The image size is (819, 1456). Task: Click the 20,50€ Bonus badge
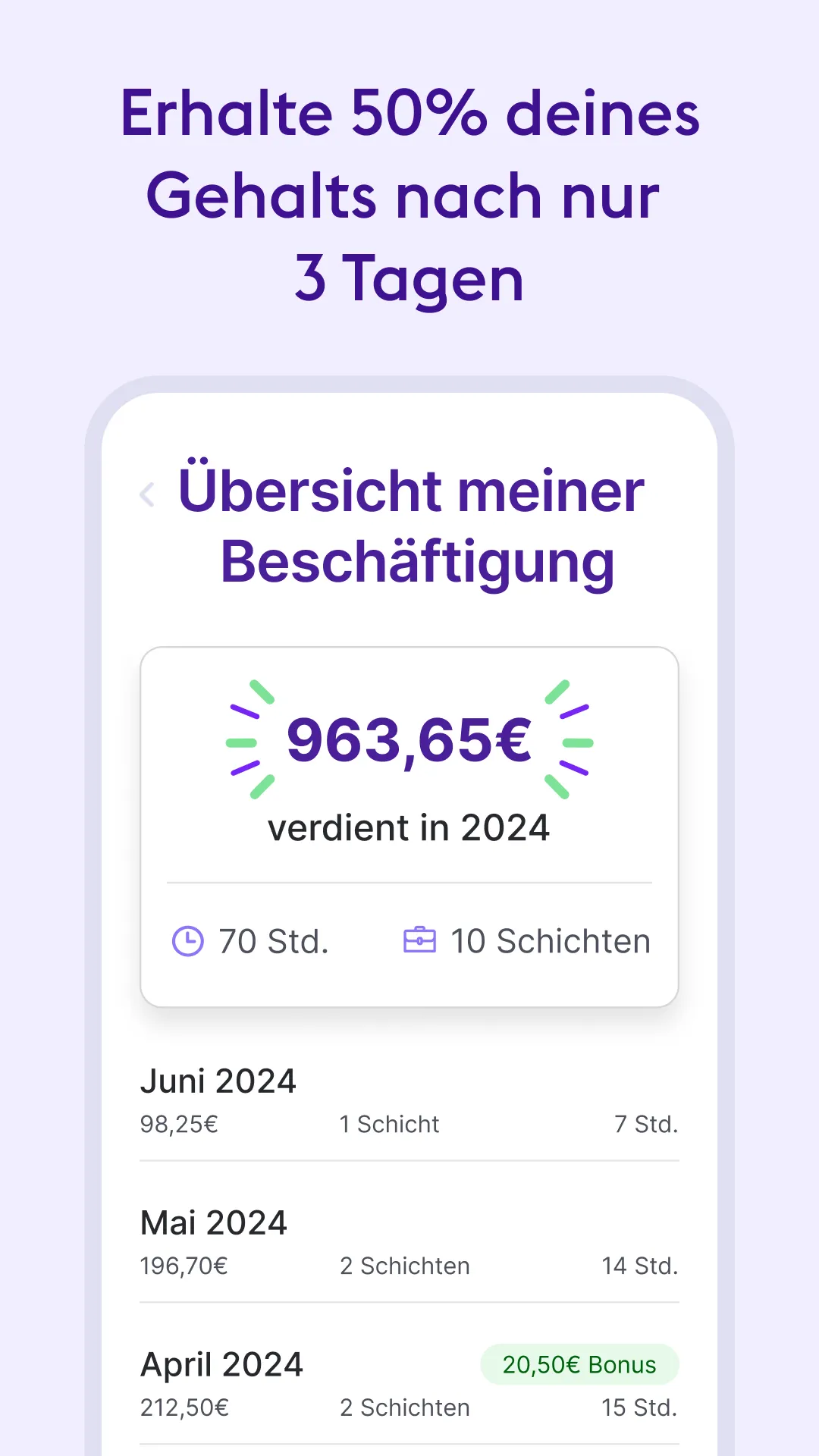pos(579,1363)
